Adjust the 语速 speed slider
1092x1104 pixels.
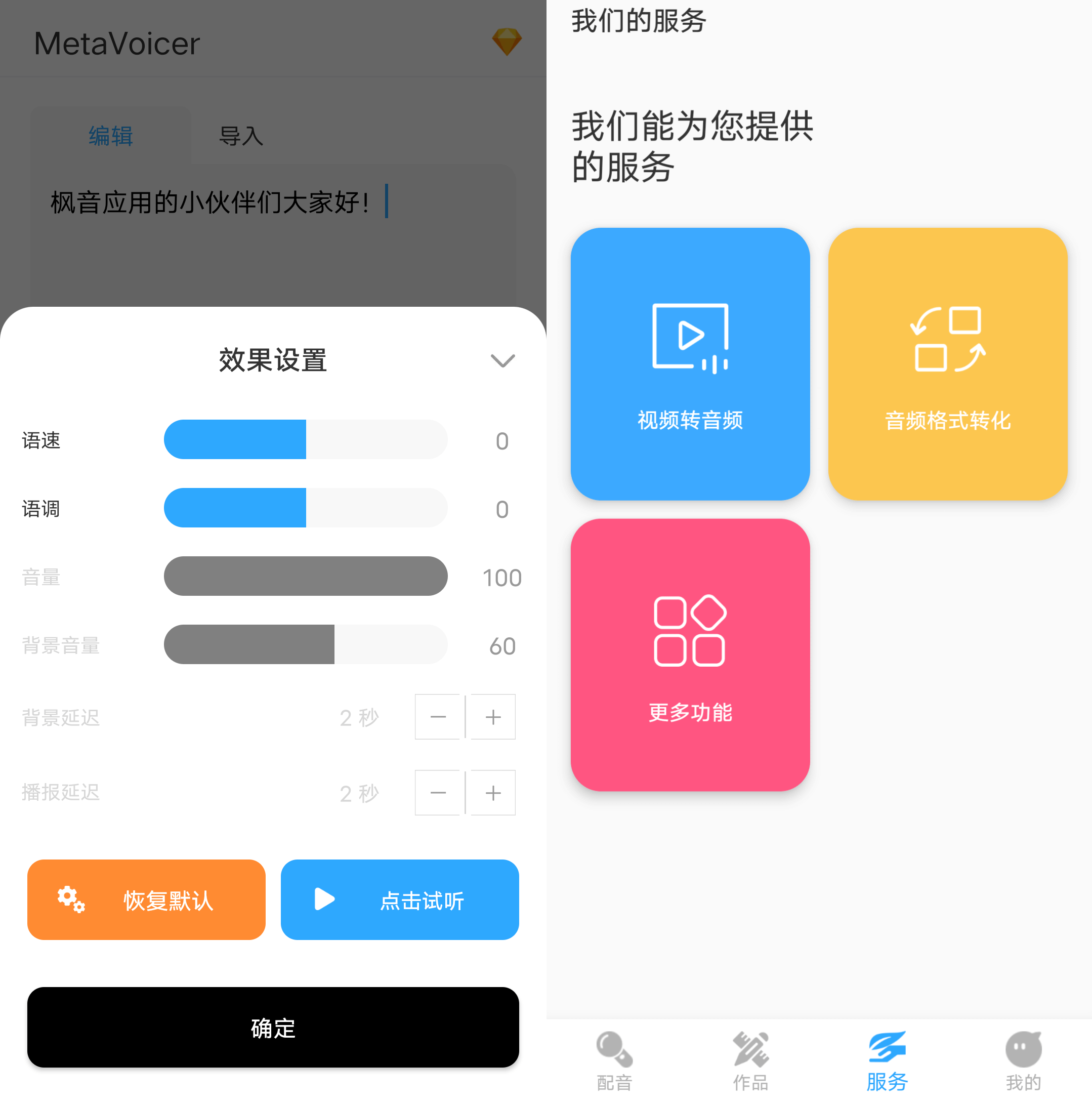pyautogui.click(x=306, y=439)
